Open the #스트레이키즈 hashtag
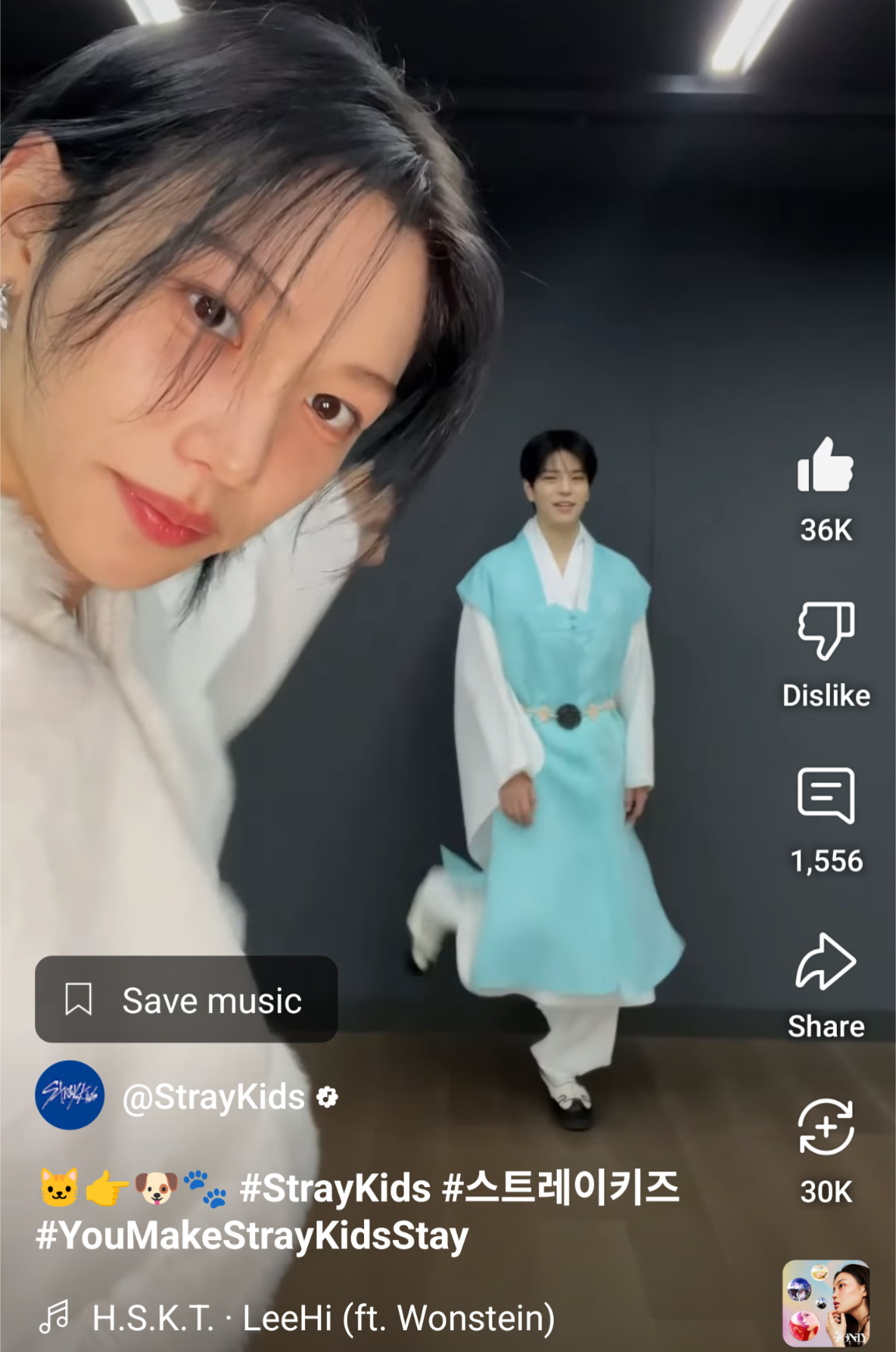Viewport: 896px width, 1352px height. [x=561, y=1189]
